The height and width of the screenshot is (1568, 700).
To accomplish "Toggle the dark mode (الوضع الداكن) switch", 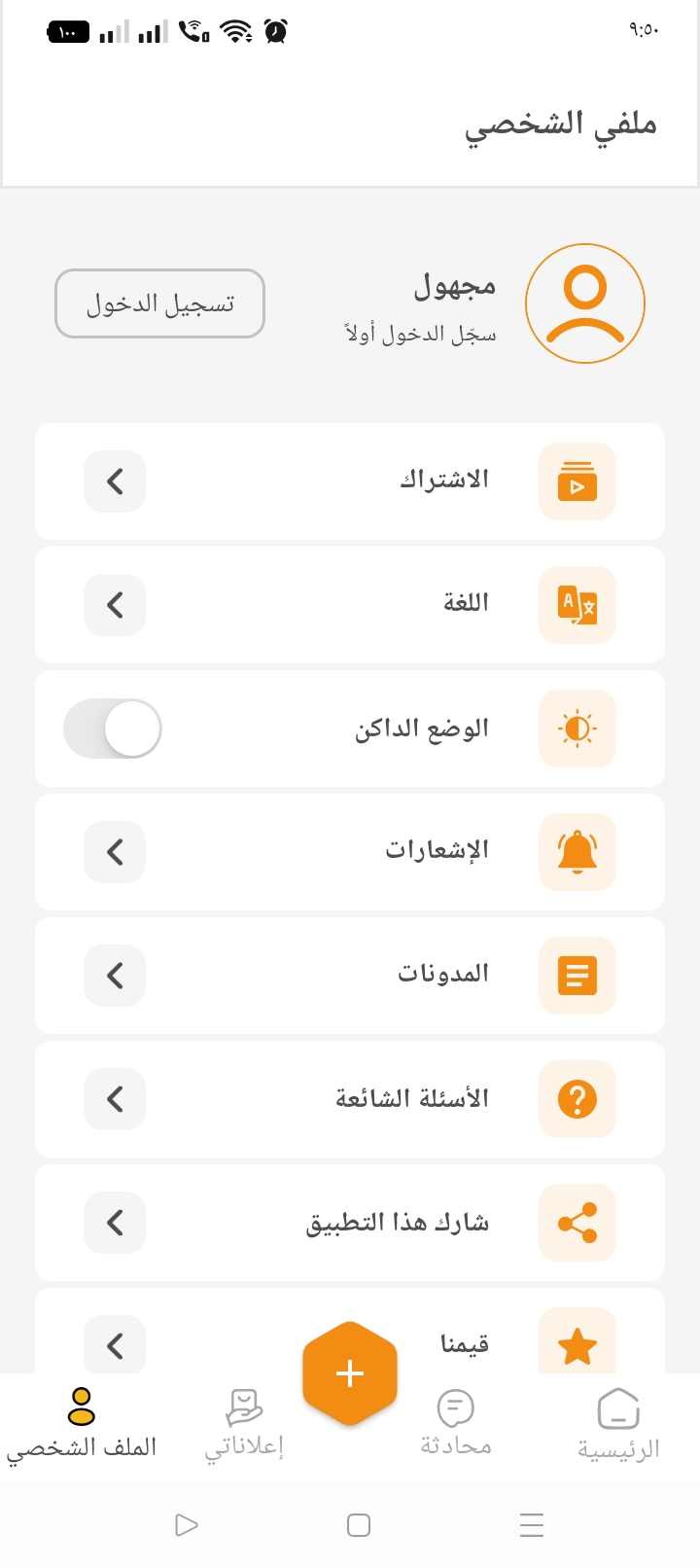I will 114,728.
